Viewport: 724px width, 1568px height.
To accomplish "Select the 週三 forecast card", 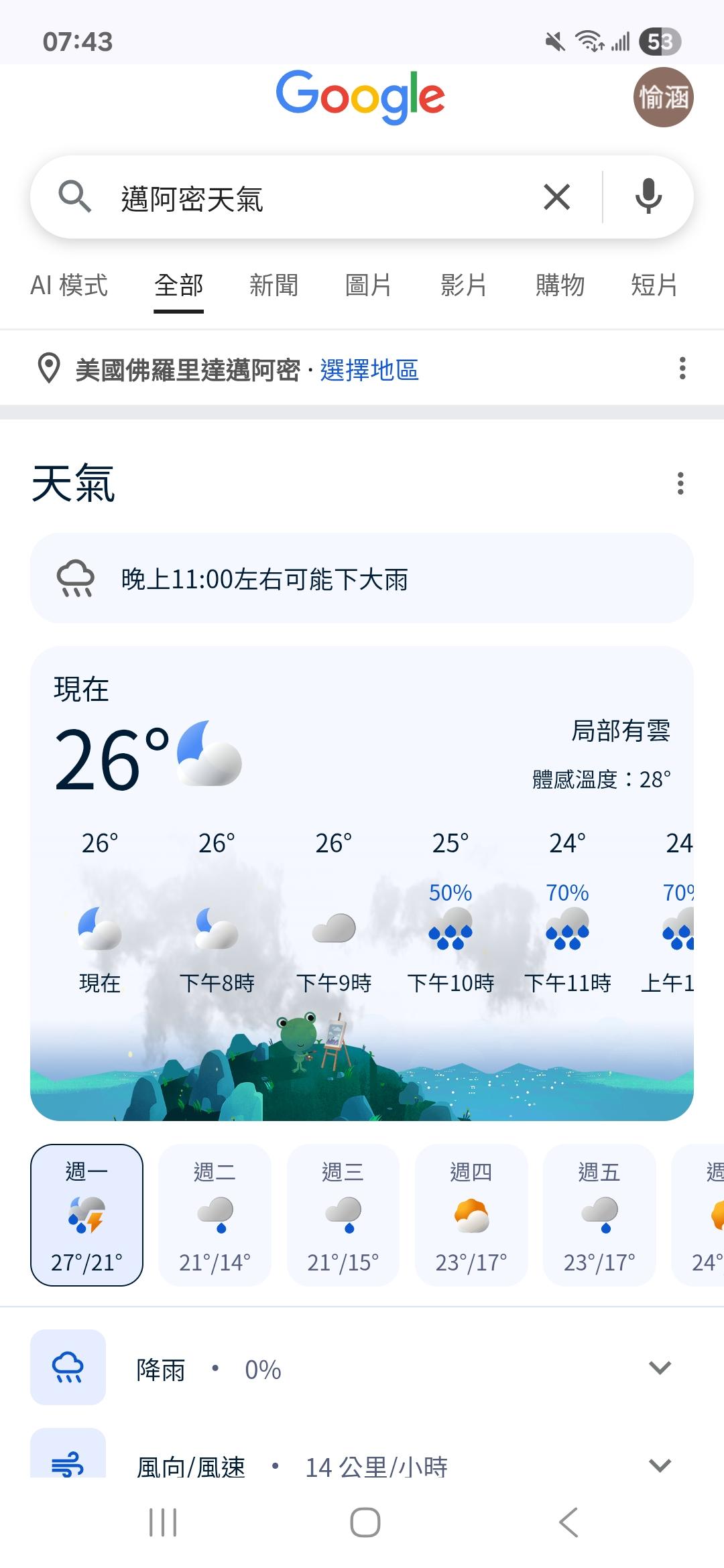I will pyautogui.click(x=343, y=1215).
